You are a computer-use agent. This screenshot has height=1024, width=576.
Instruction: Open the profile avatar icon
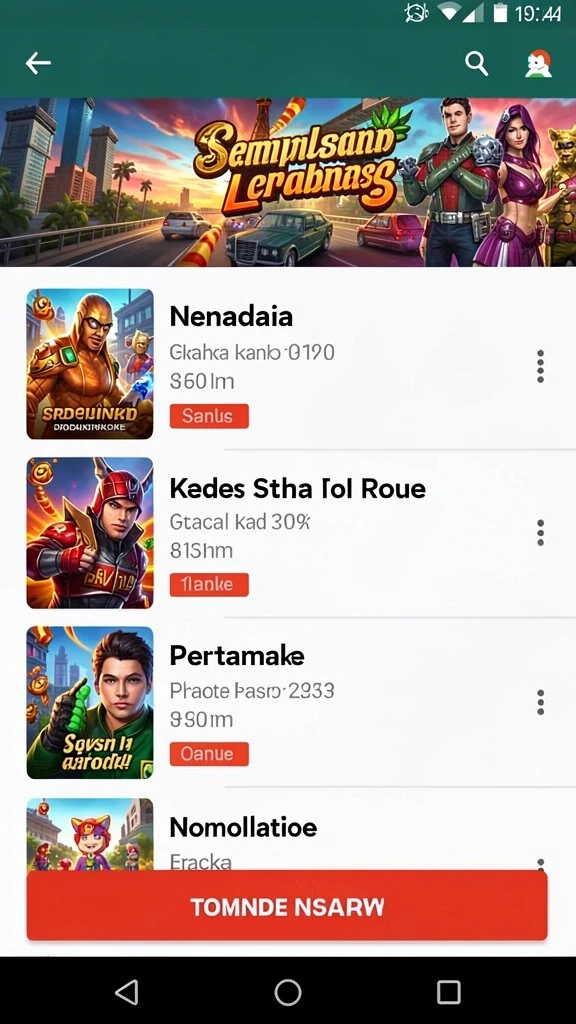point(539,64)
